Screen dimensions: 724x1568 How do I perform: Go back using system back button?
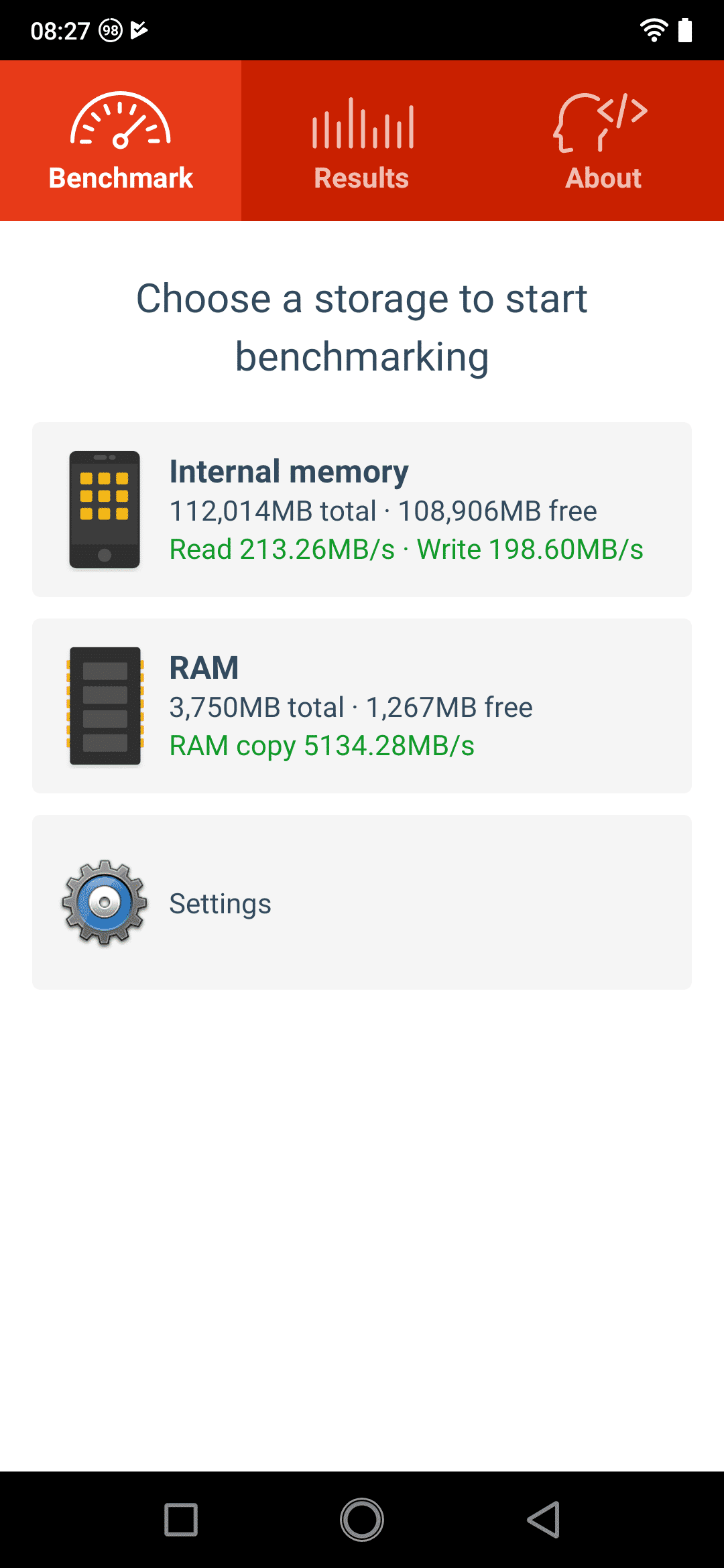click(x=543, y=1520)
